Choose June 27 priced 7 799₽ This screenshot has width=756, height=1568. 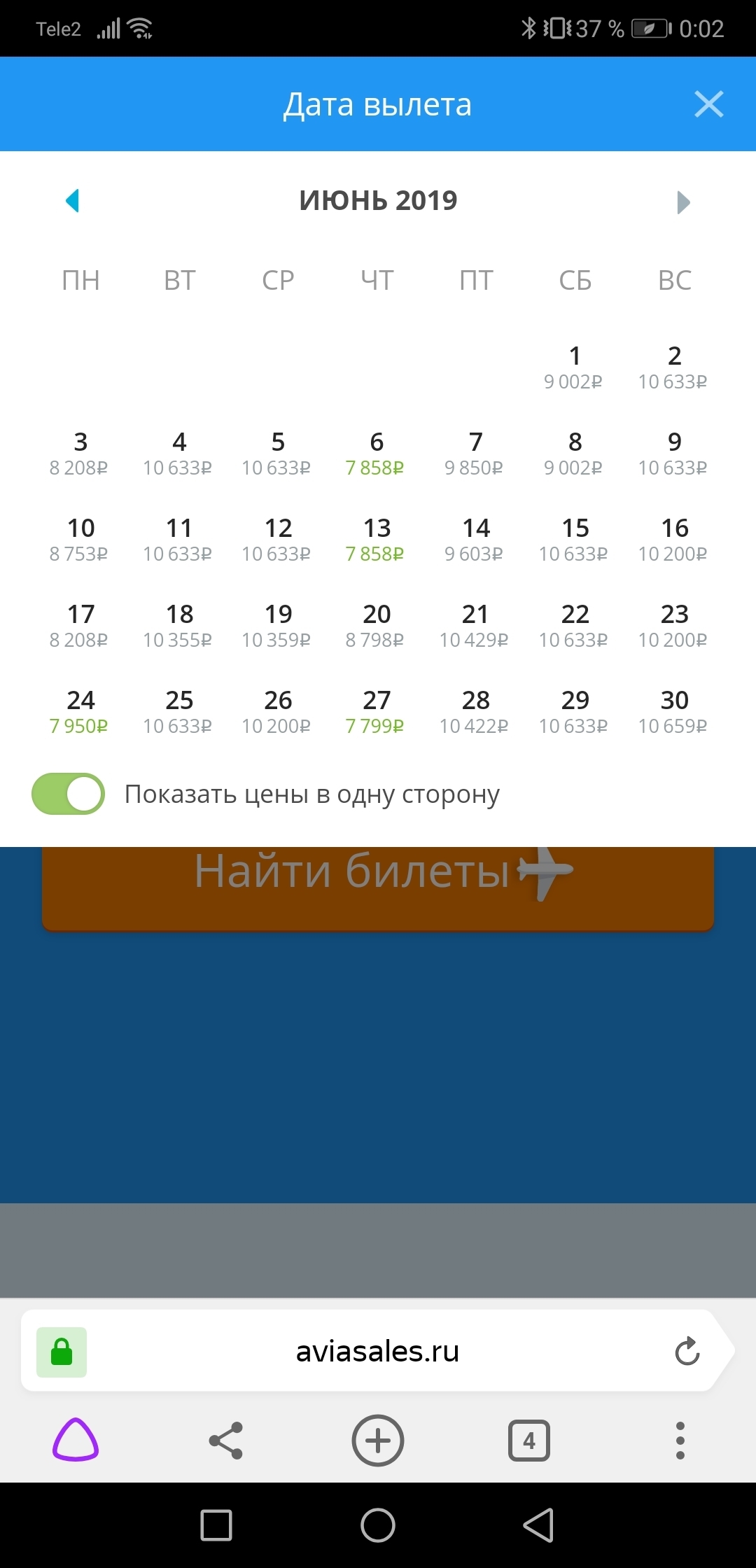click(377, 712)
